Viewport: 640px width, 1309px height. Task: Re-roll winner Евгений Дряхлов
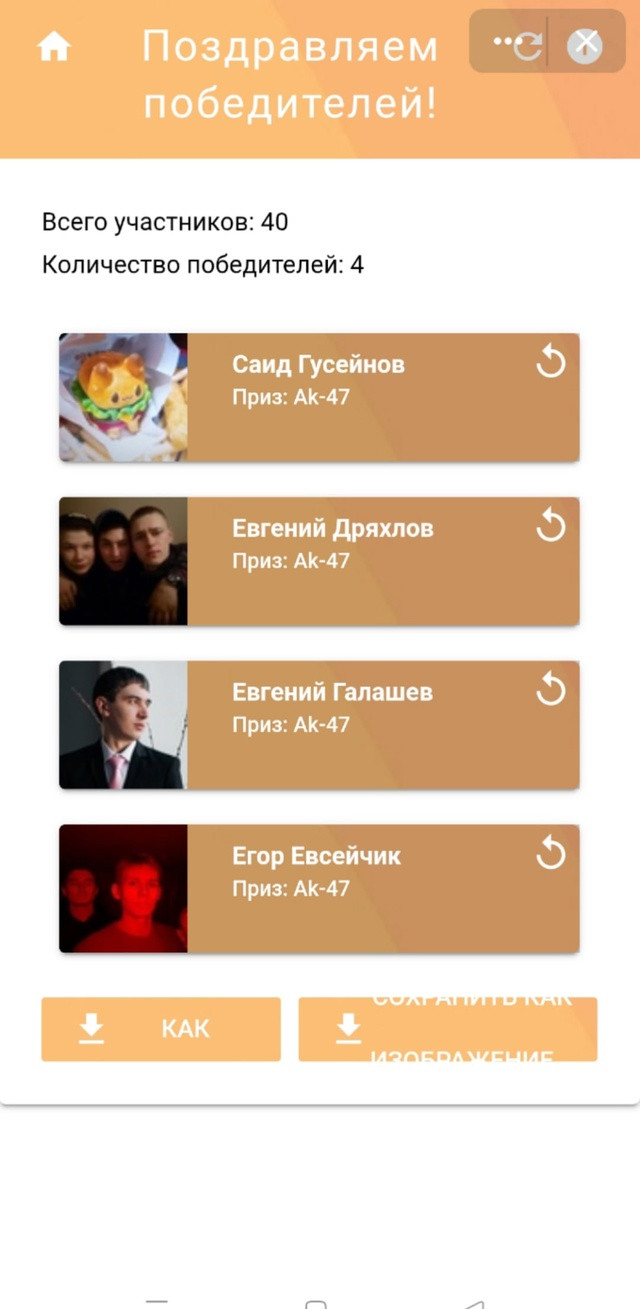(551, 526)
